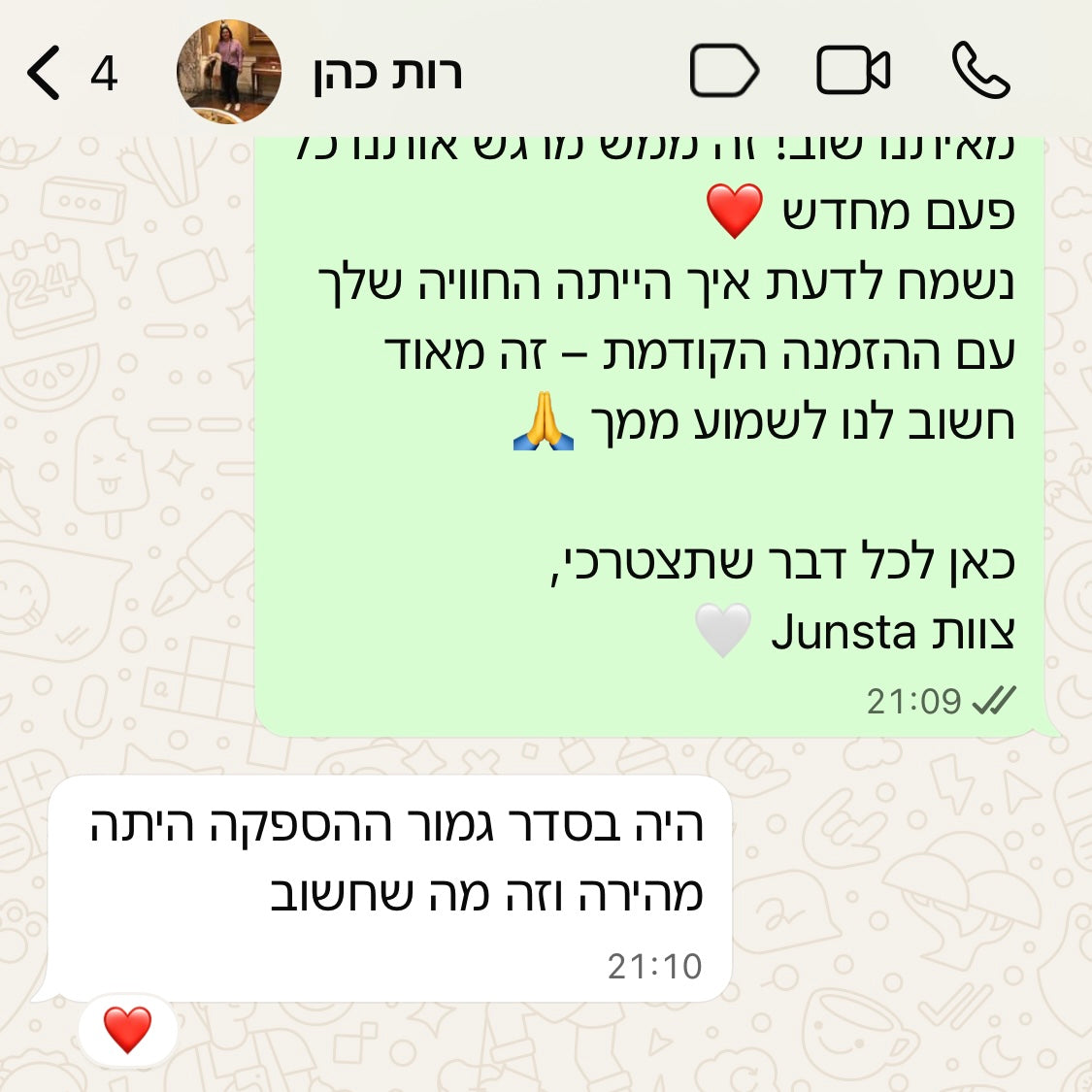Start a voice call with רות כהן
Image resolution: width=1092 pixels, height=1092 pixels.
(981, 71)
